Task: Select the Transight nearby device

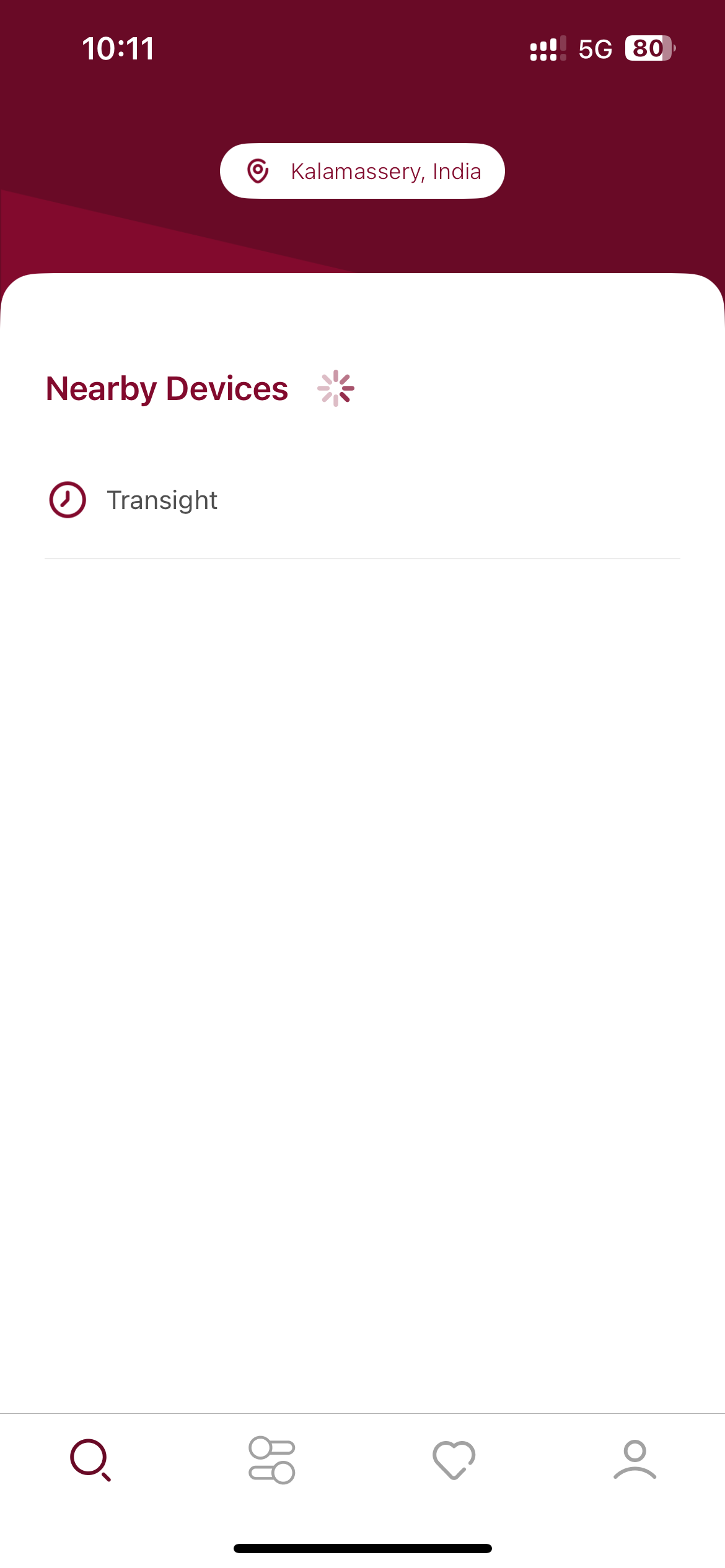Action: pos(162,500)
